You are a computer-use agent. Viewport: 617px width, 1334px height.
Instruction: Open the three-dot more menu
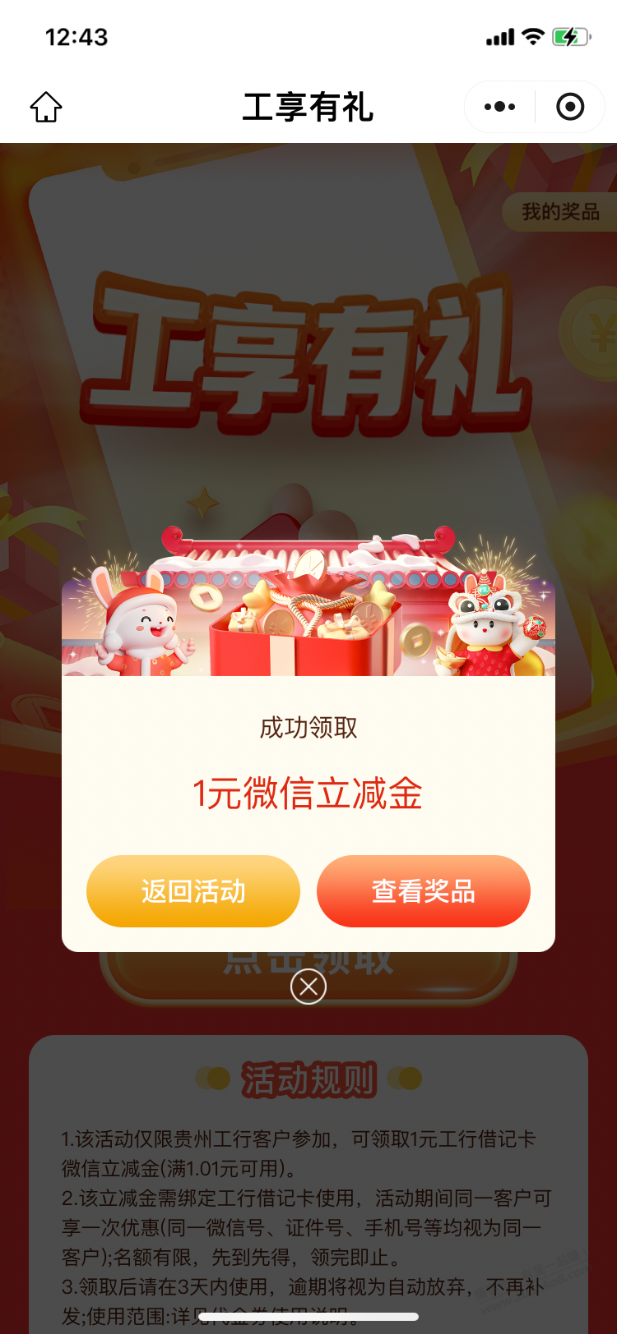(499, 107)
